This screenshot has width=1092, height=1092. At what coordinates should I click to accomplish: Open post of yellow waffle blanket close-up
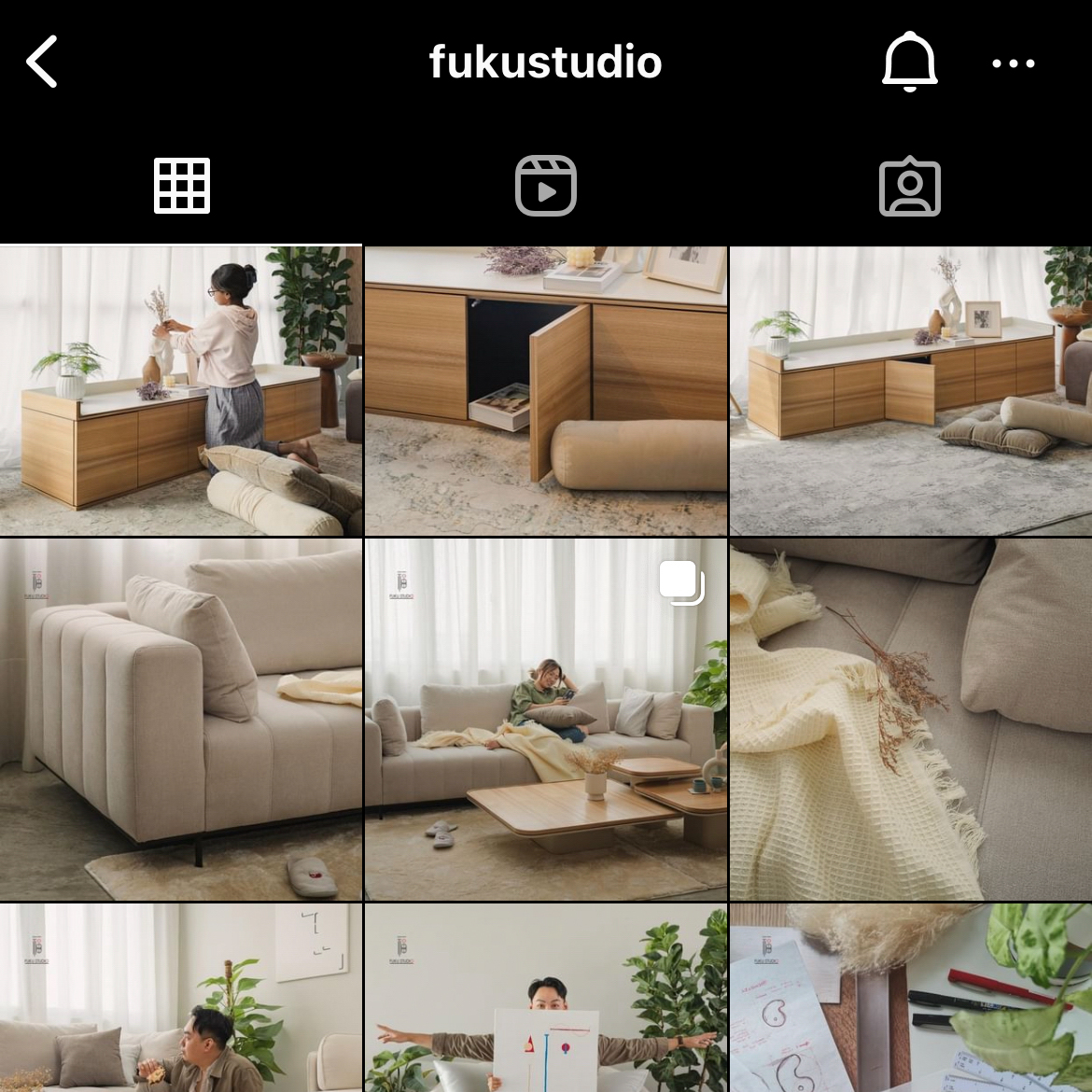(910, 719)
